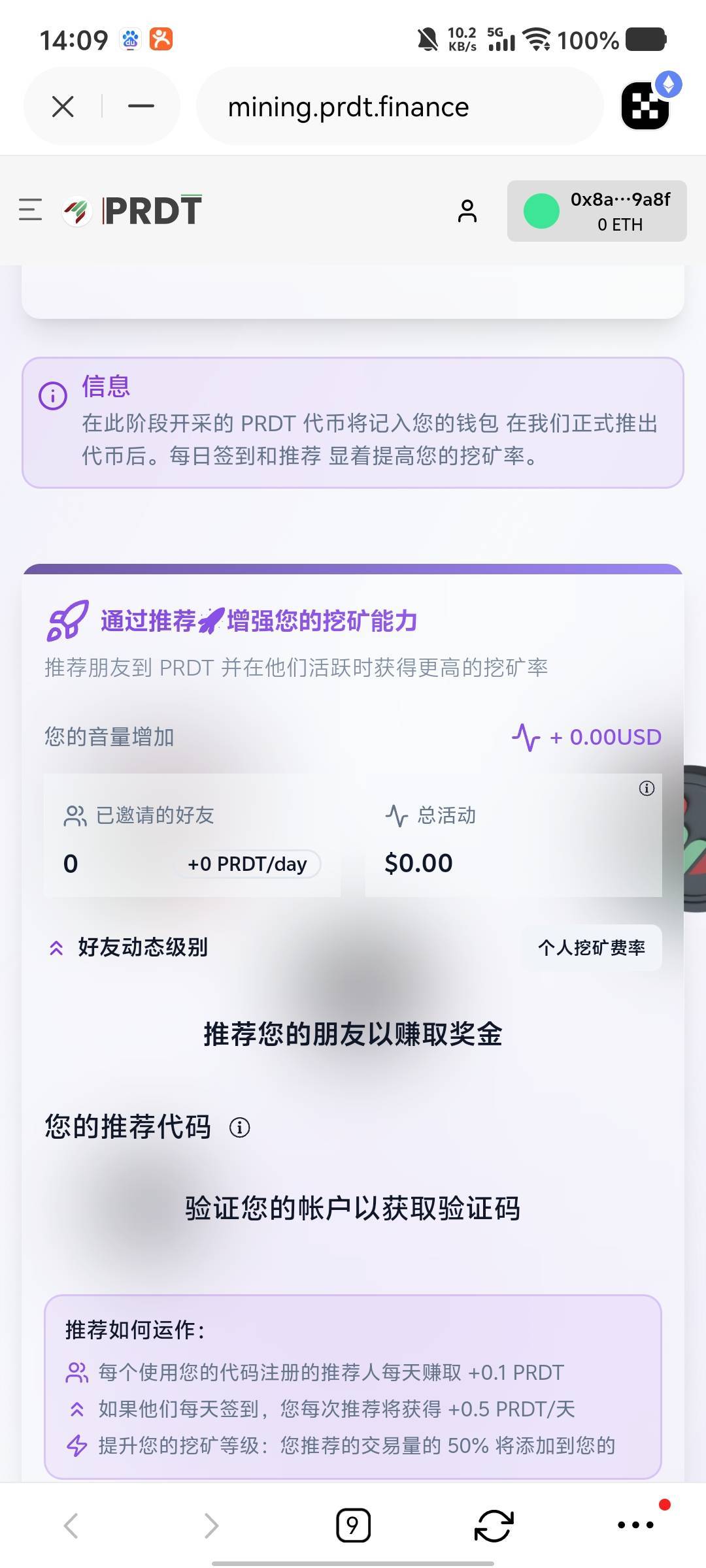The image size is (706, 1568).
Task: Refresh the current page
Action: pyautogui.click(x=494, y=1526)
